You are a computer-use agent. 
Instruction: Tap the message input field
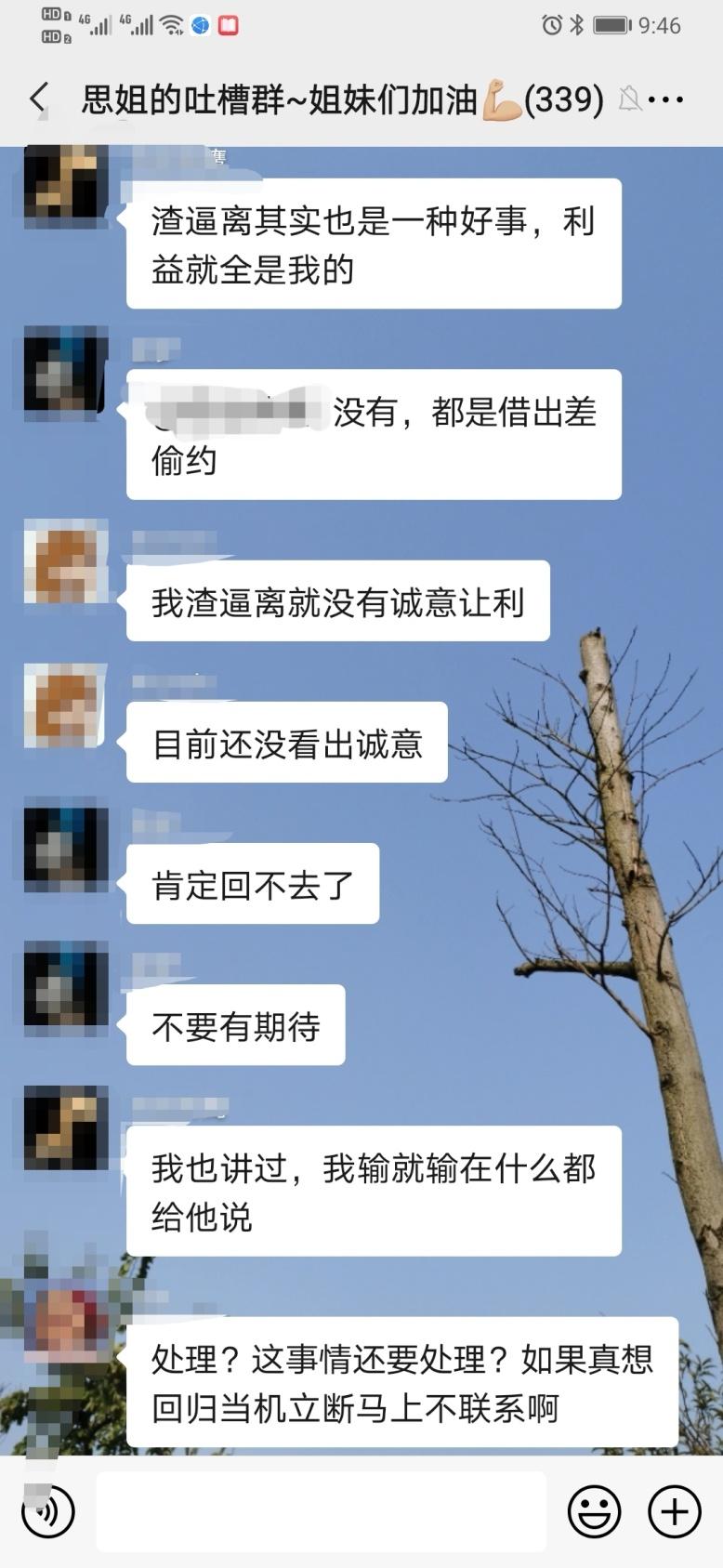[321, 1511]
